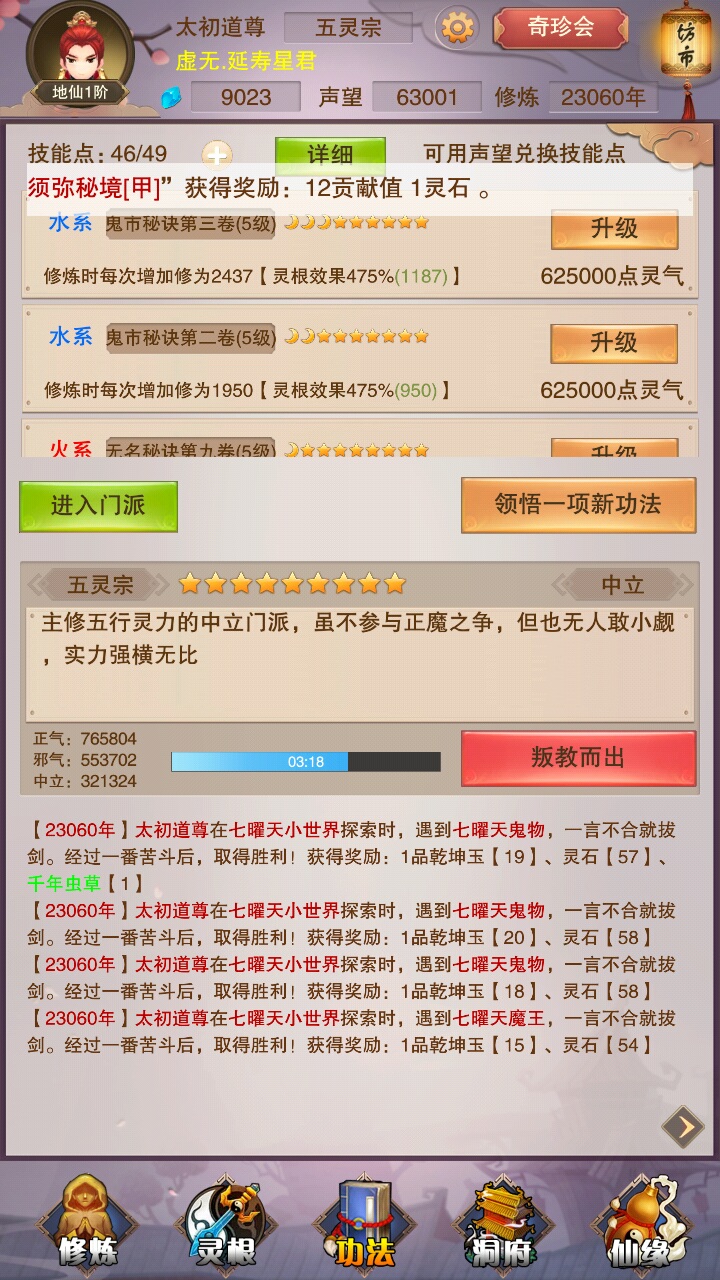The image size is (720, 1280).
Task: Tap 领悟一项新功法 to learn a technique
Action: [578, 504]
